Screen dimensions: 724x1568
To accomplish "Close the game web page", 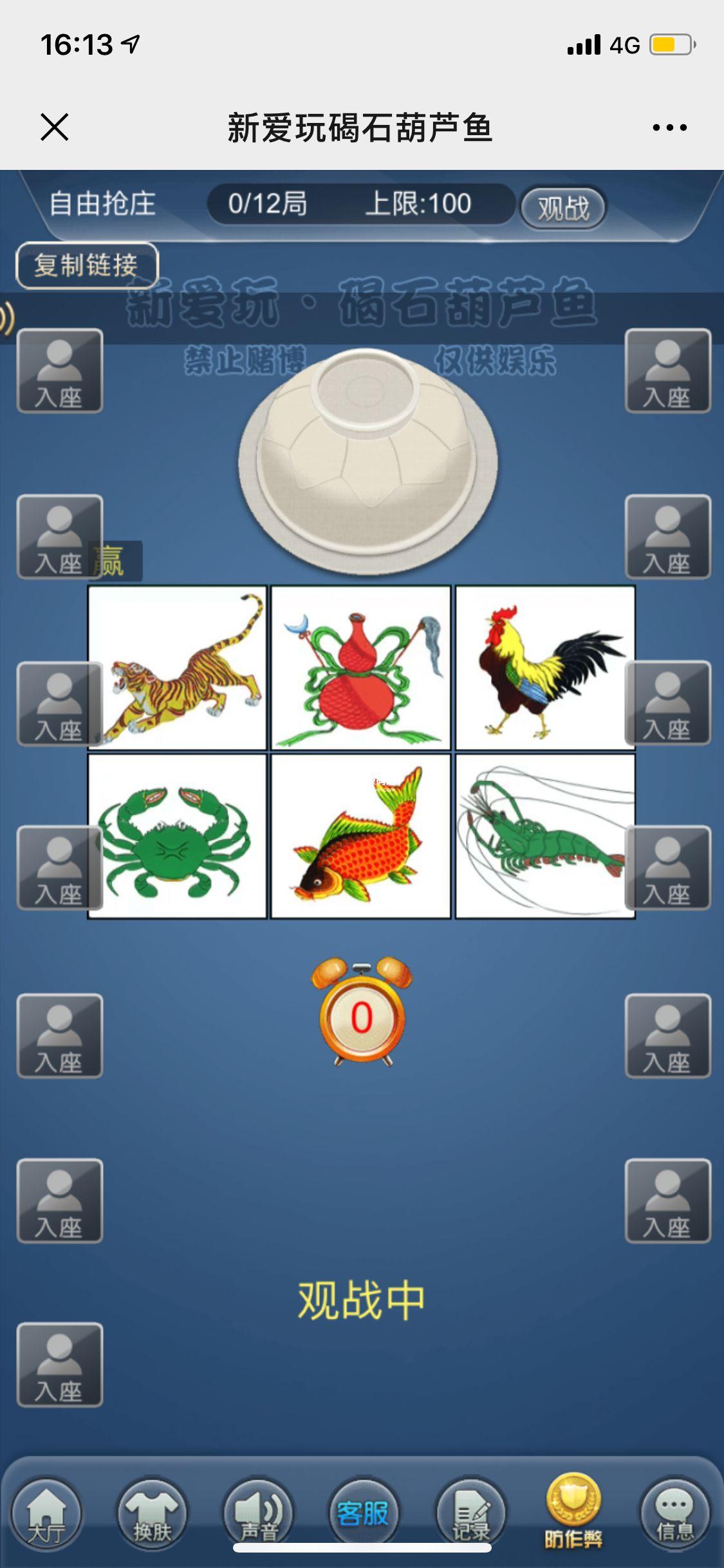I will coord(55,127).
